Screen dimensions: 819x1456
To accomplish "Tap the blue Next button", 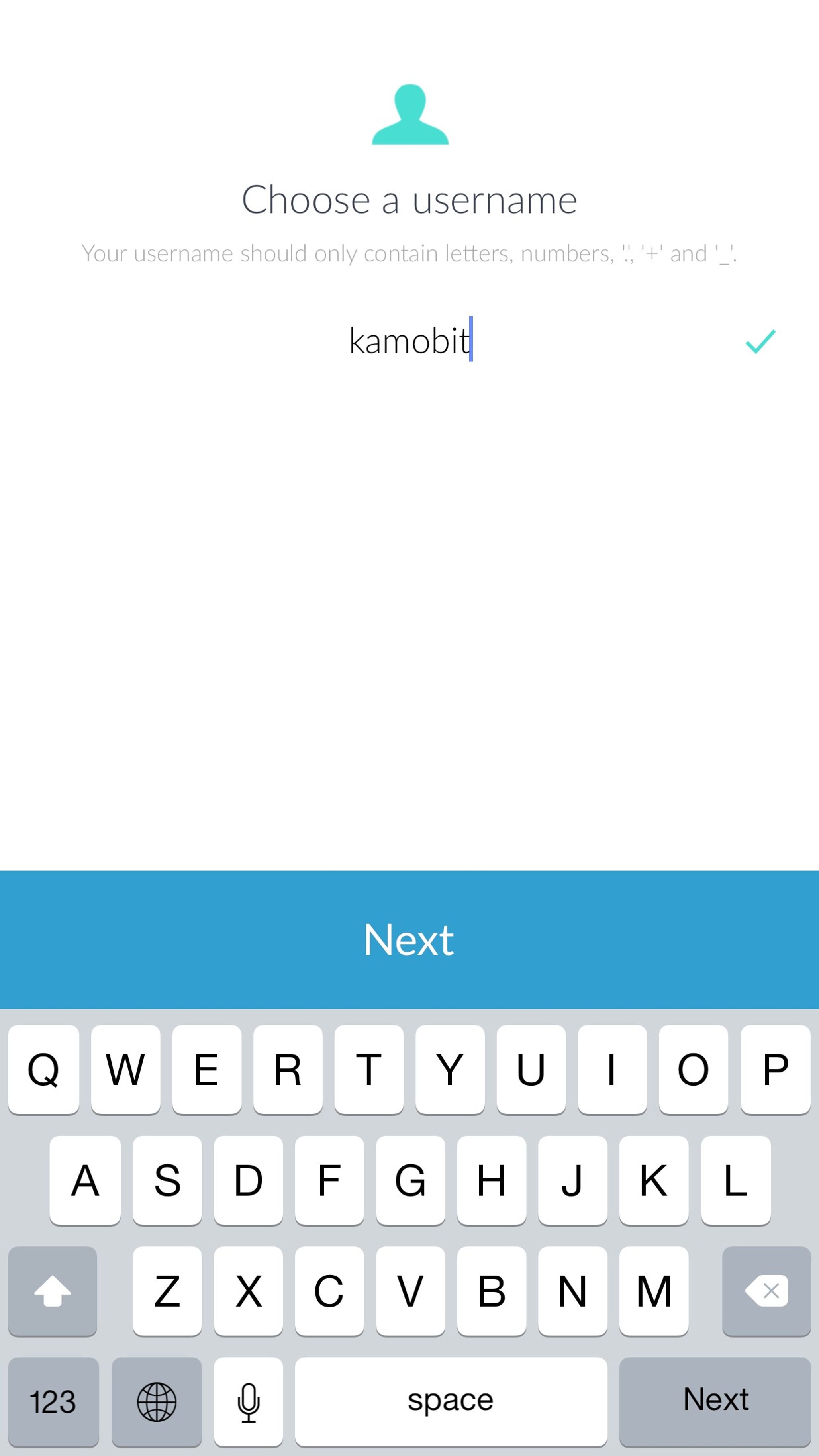I will coord(409,939).
